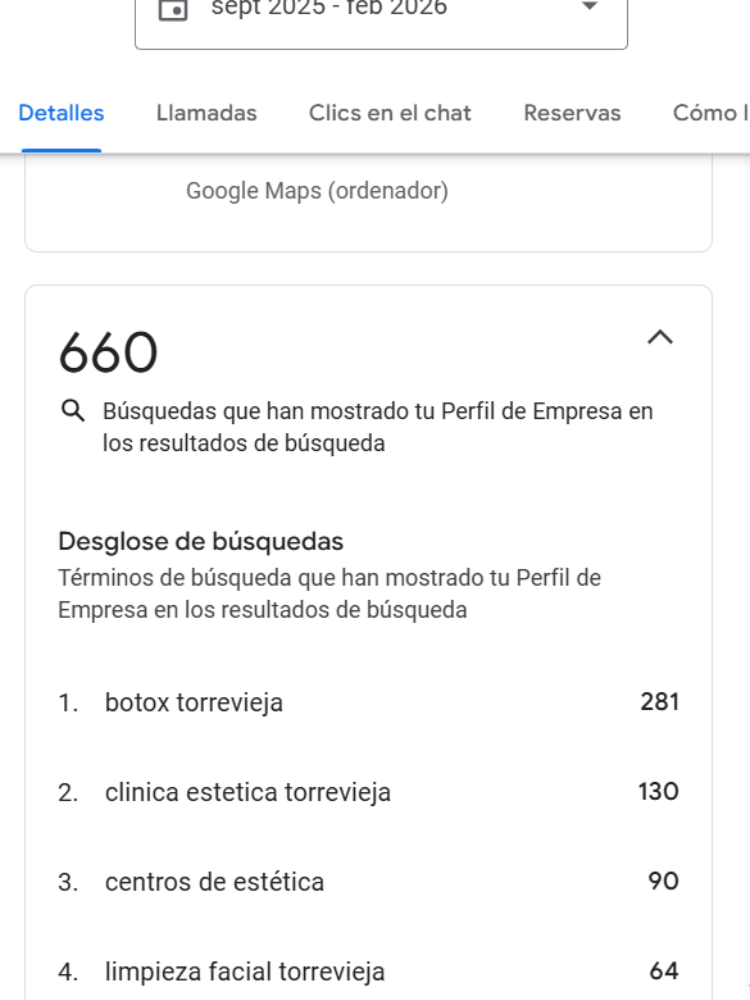Switch to the Reservas tab

(x=572, y=113)
